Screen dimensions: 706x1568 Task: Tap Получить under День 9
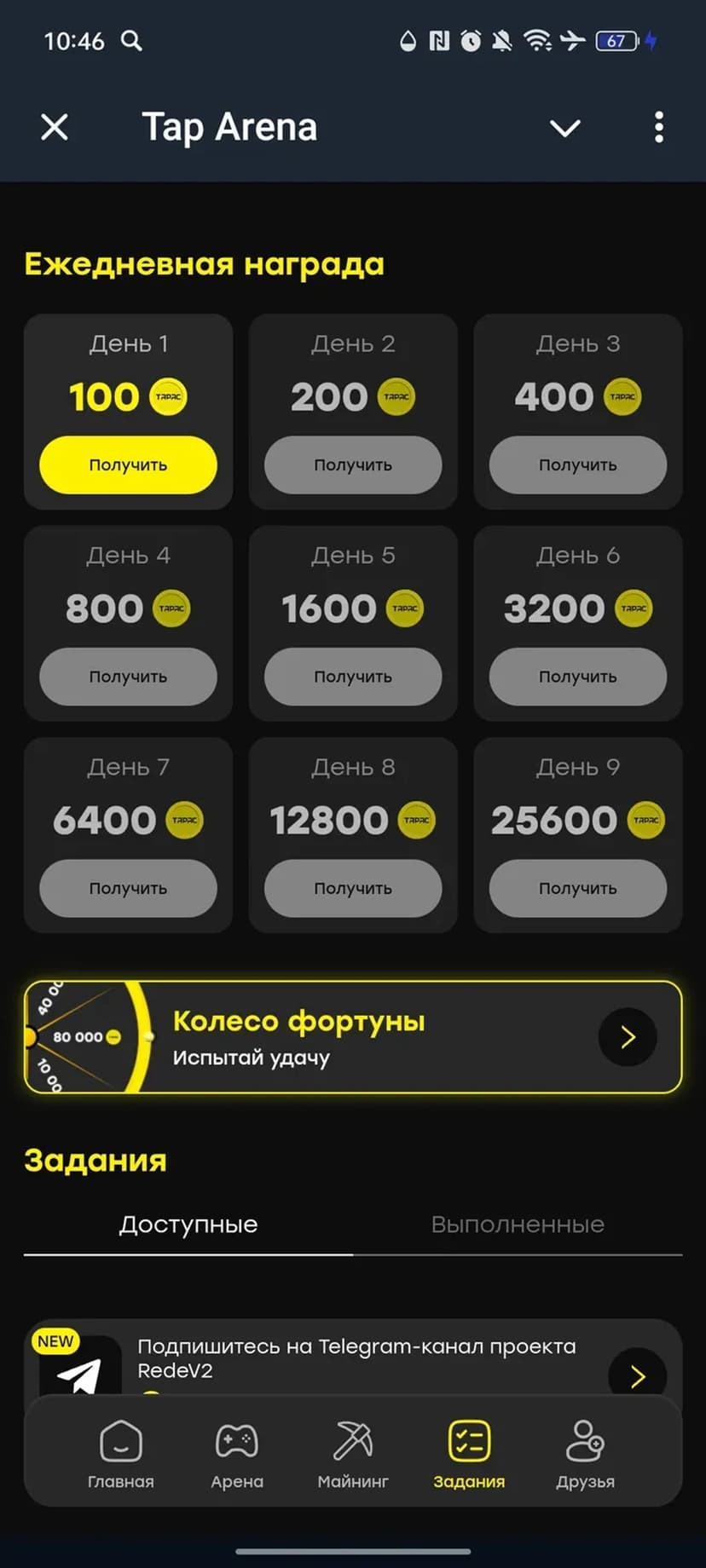click(x=577, y=887)
